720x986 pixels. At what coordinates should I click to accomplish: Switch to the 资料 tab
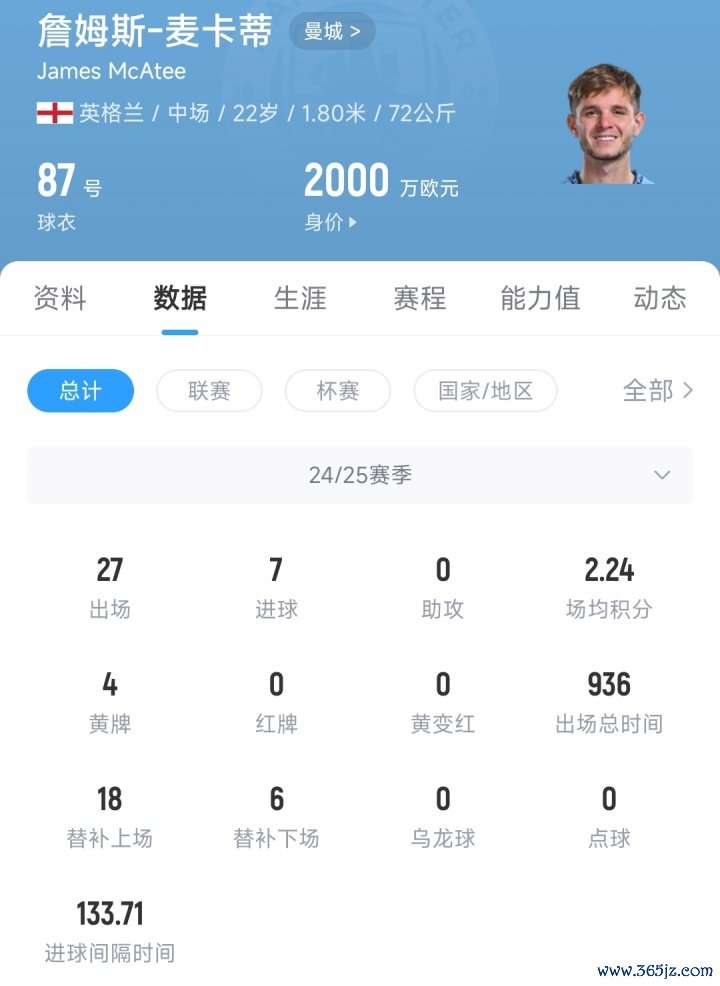[x=60, y=298]
